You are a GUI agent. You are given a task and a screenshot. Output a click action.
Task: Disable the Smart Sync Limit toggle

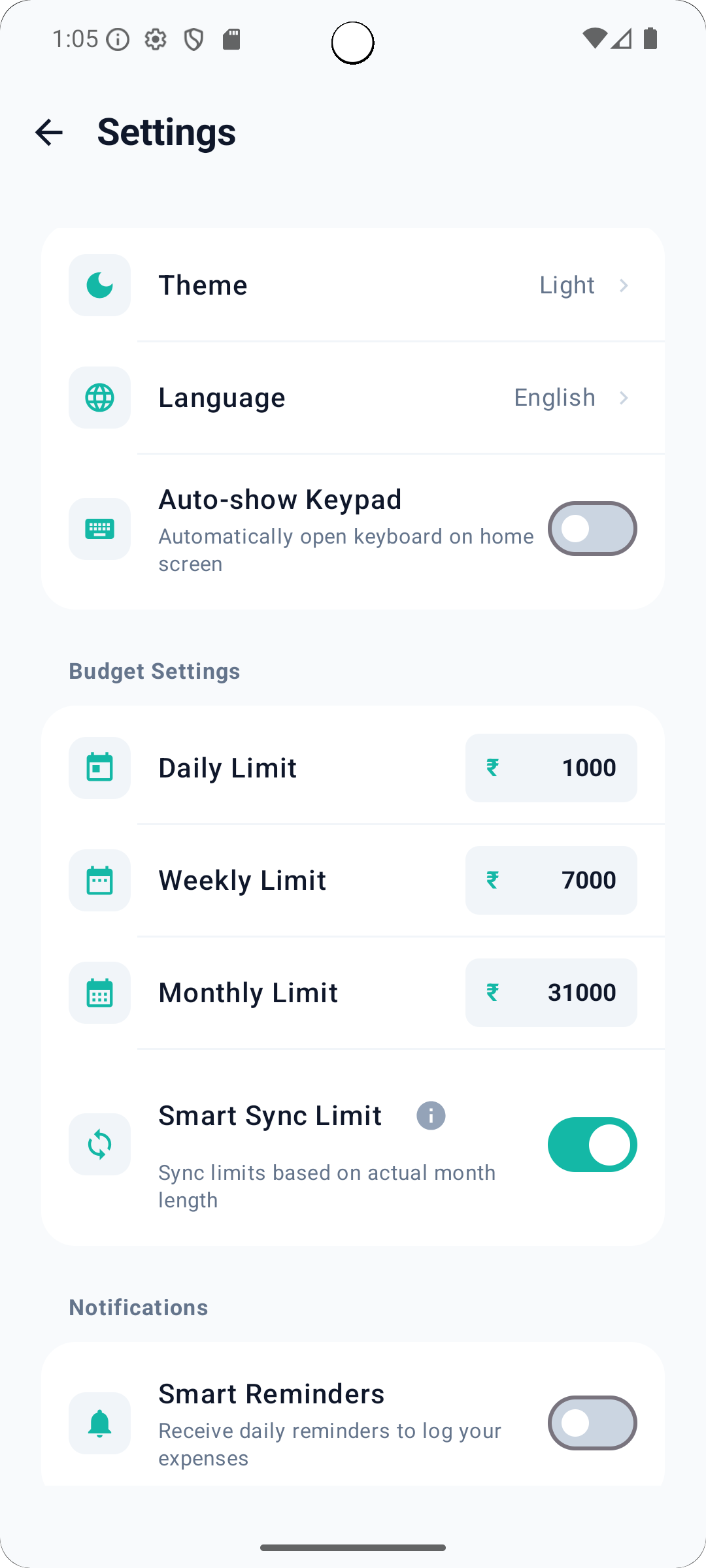pyautogui.click(x=592, y=1144)
